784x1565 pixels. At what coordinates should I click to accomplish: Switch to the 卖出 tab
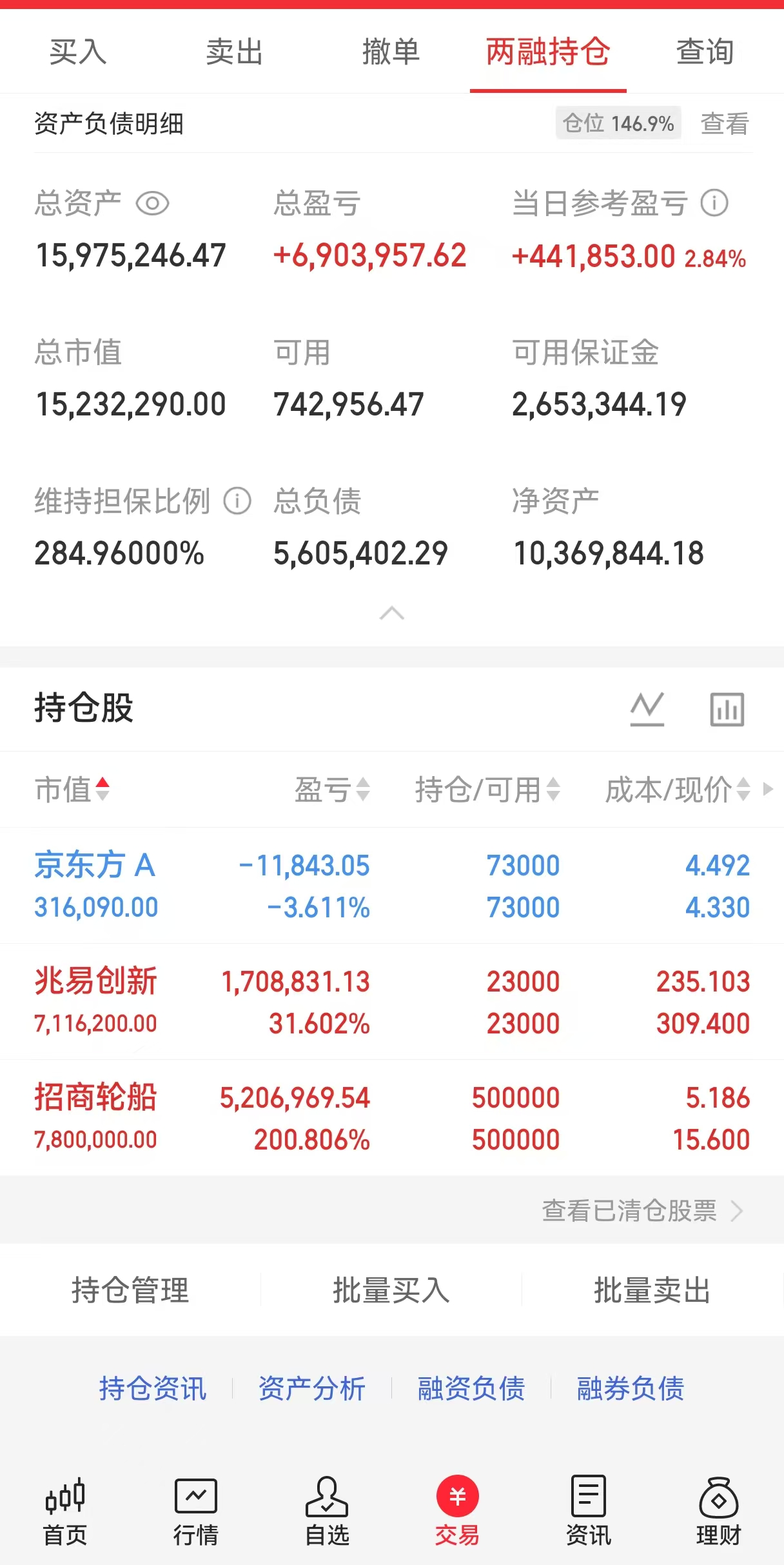coord(235,52)
